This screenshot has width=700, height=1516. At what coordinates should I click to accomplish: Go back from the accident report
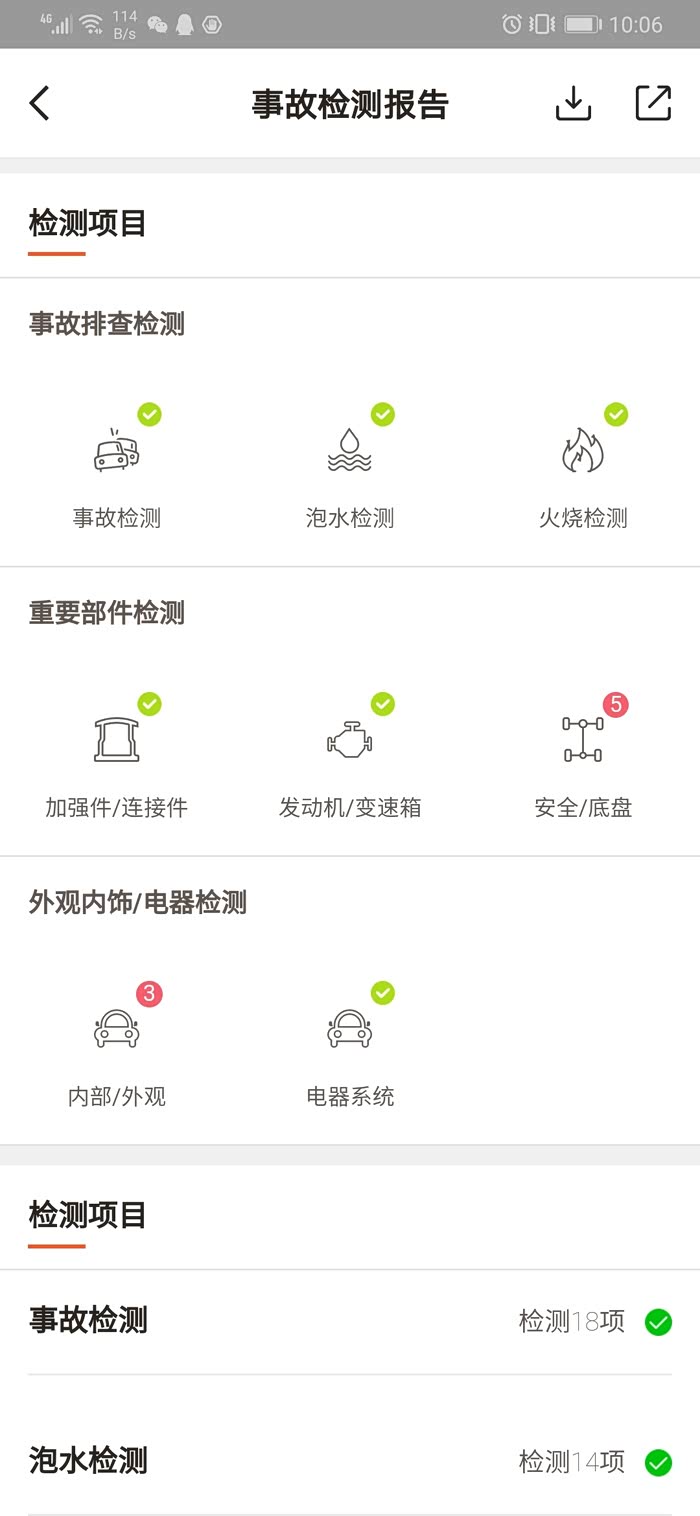(x=40, y=104)
